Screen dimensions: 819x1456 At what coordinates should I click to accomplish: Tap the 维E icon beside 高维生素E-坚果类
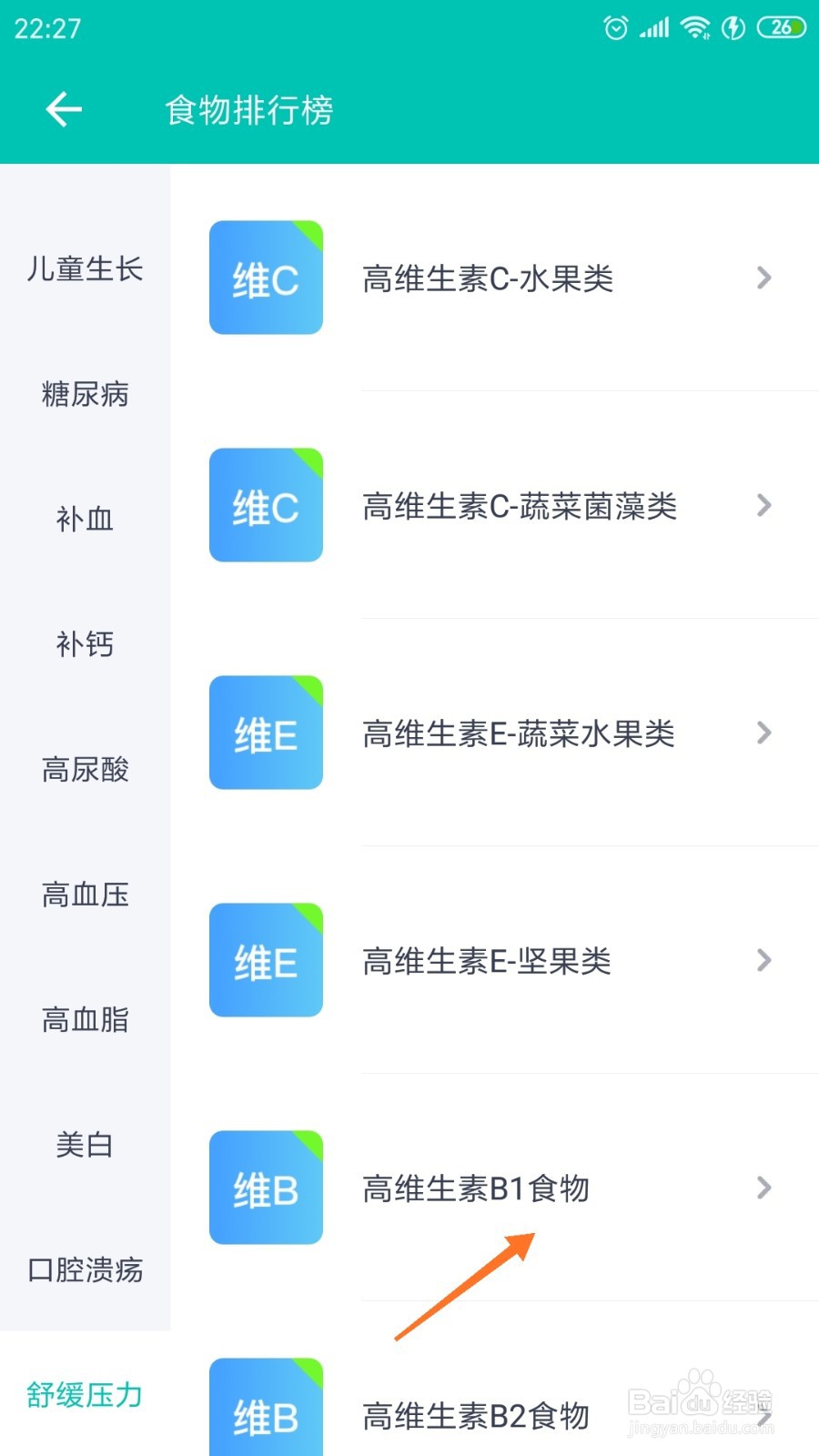coord(266,960)
